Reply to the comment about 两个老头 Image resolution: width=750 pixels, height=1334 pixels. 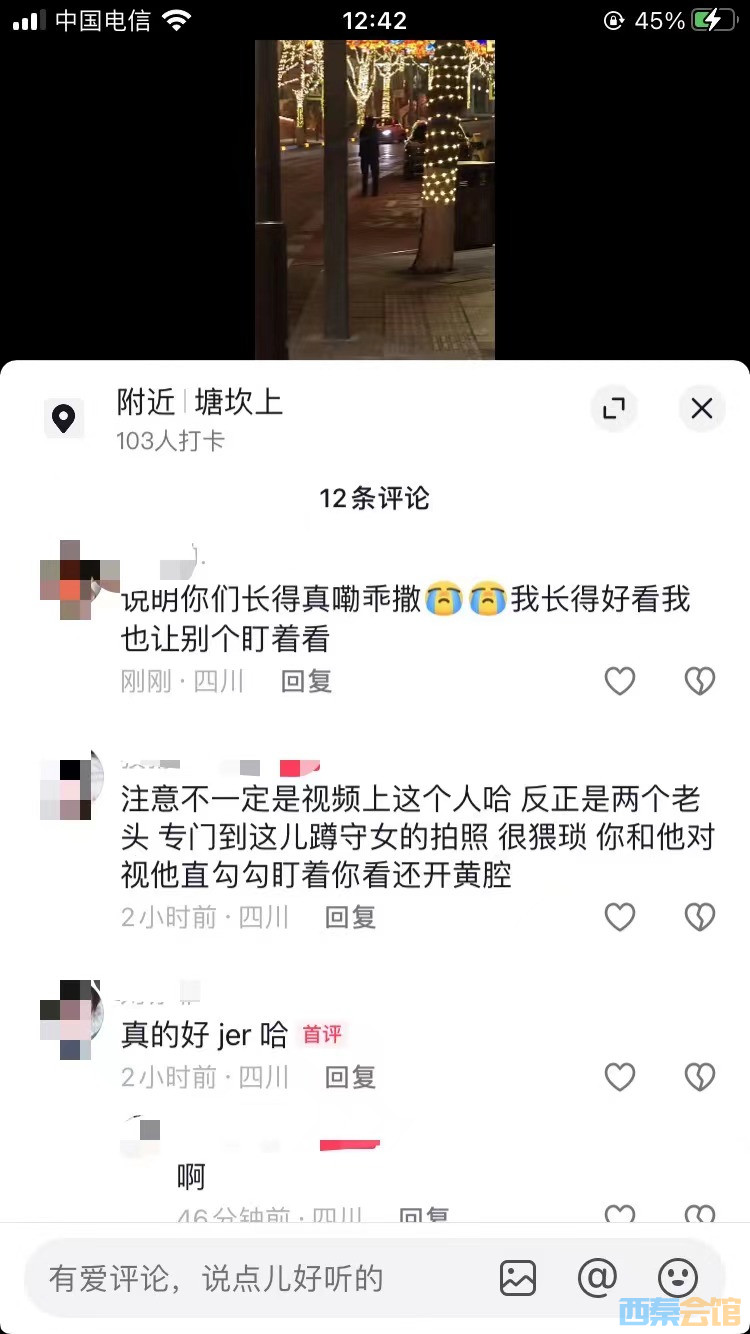350,916
